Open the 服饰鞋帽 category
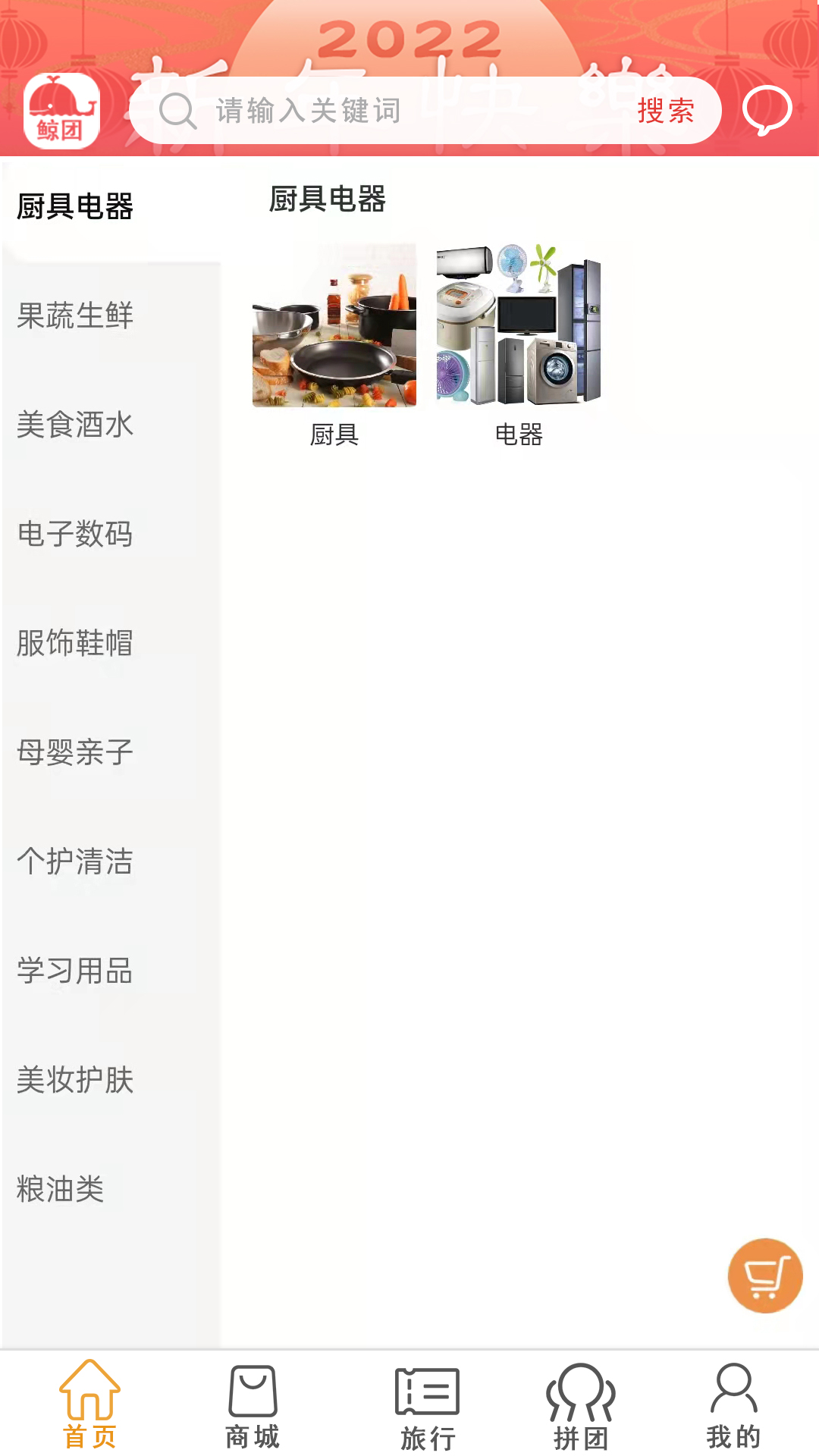 pos(75,645)
